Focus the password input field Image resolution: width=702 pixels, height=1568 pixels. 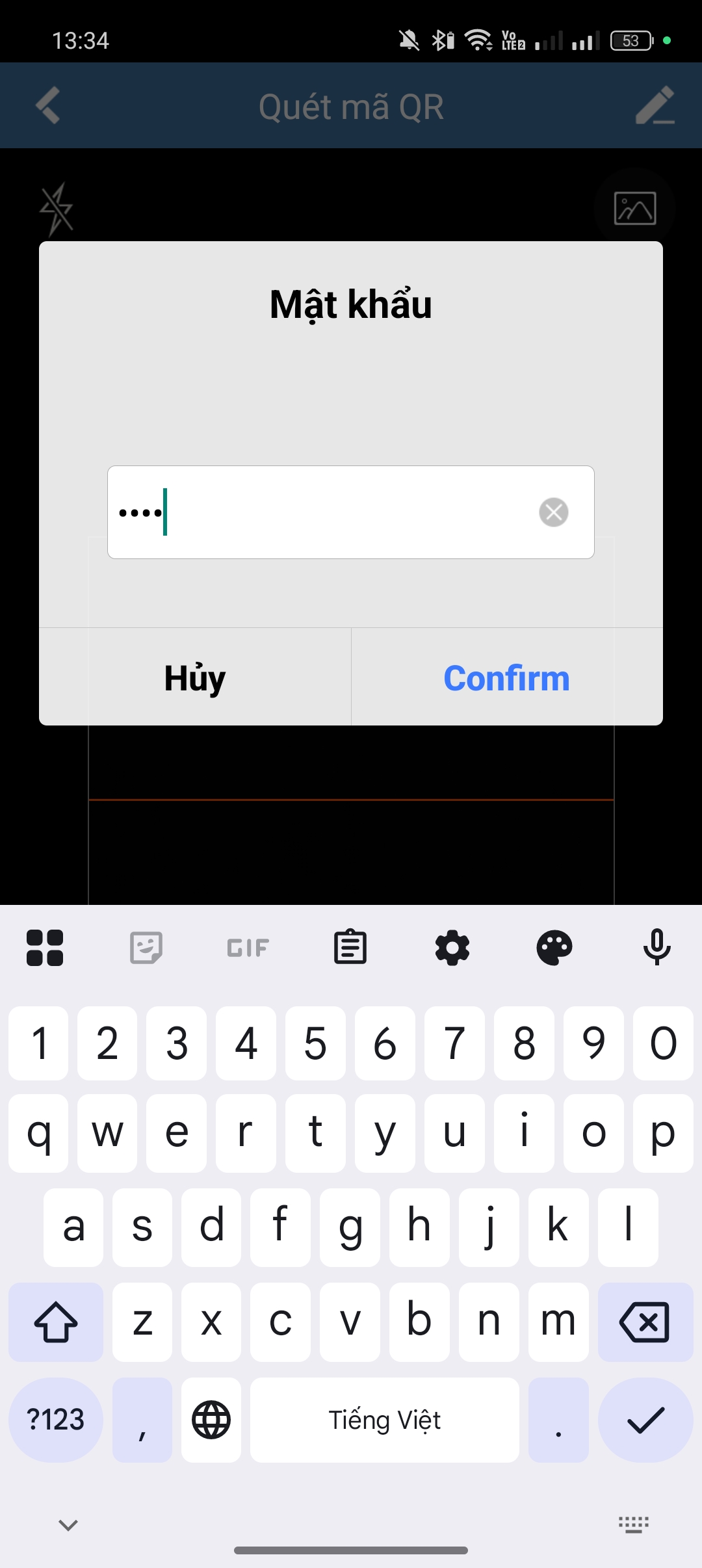[325, 512]
